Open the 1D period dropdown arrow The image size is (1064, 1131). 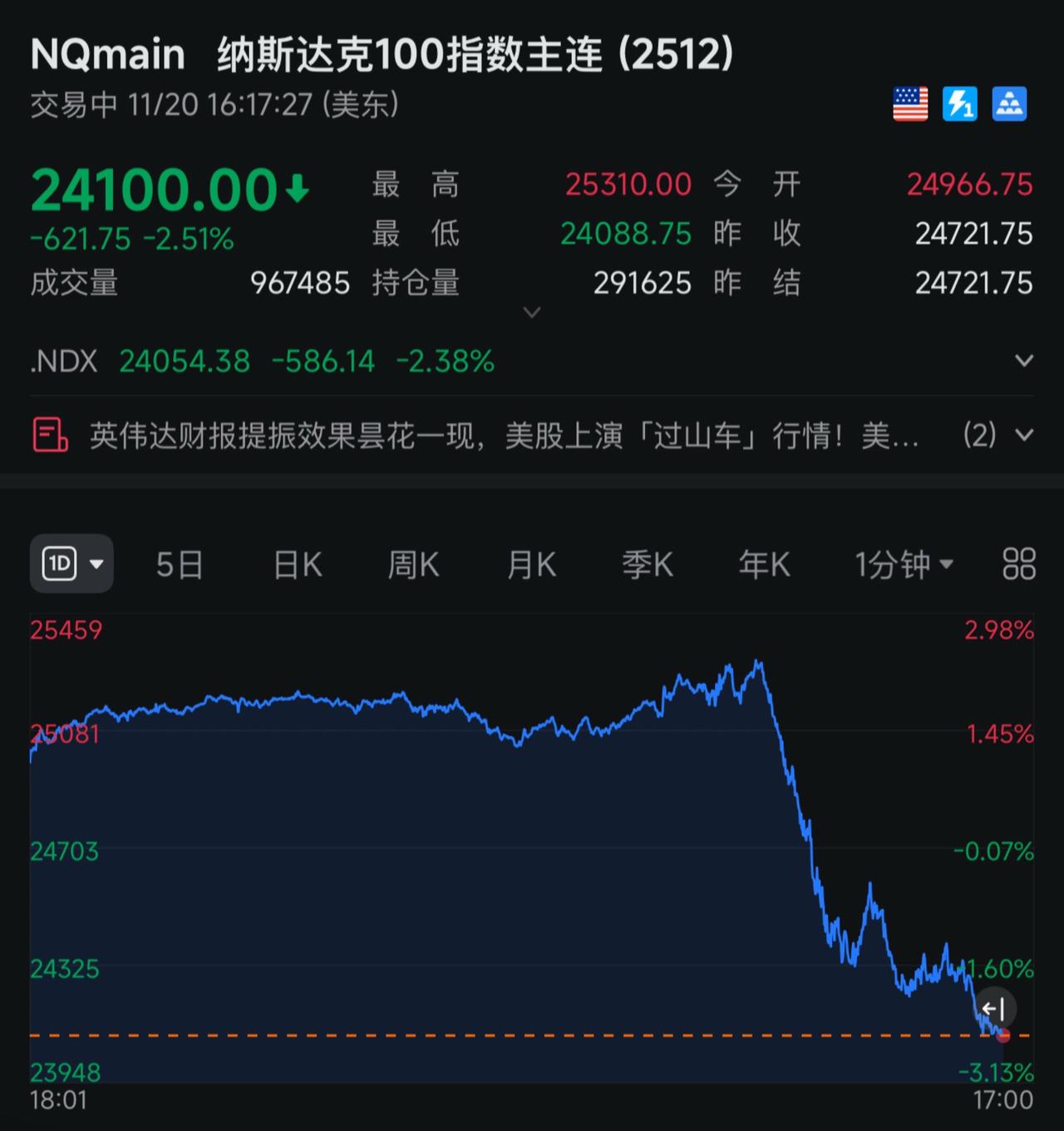97,563
